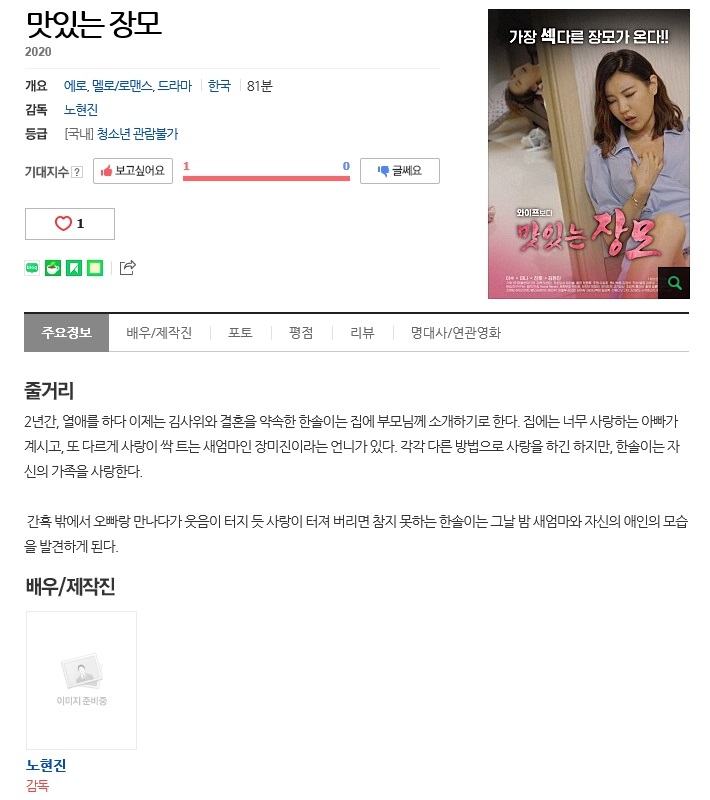Open director 노현진 link beside 감독
This screenshot has height=800, width=710.
click(x=82, y=109)
